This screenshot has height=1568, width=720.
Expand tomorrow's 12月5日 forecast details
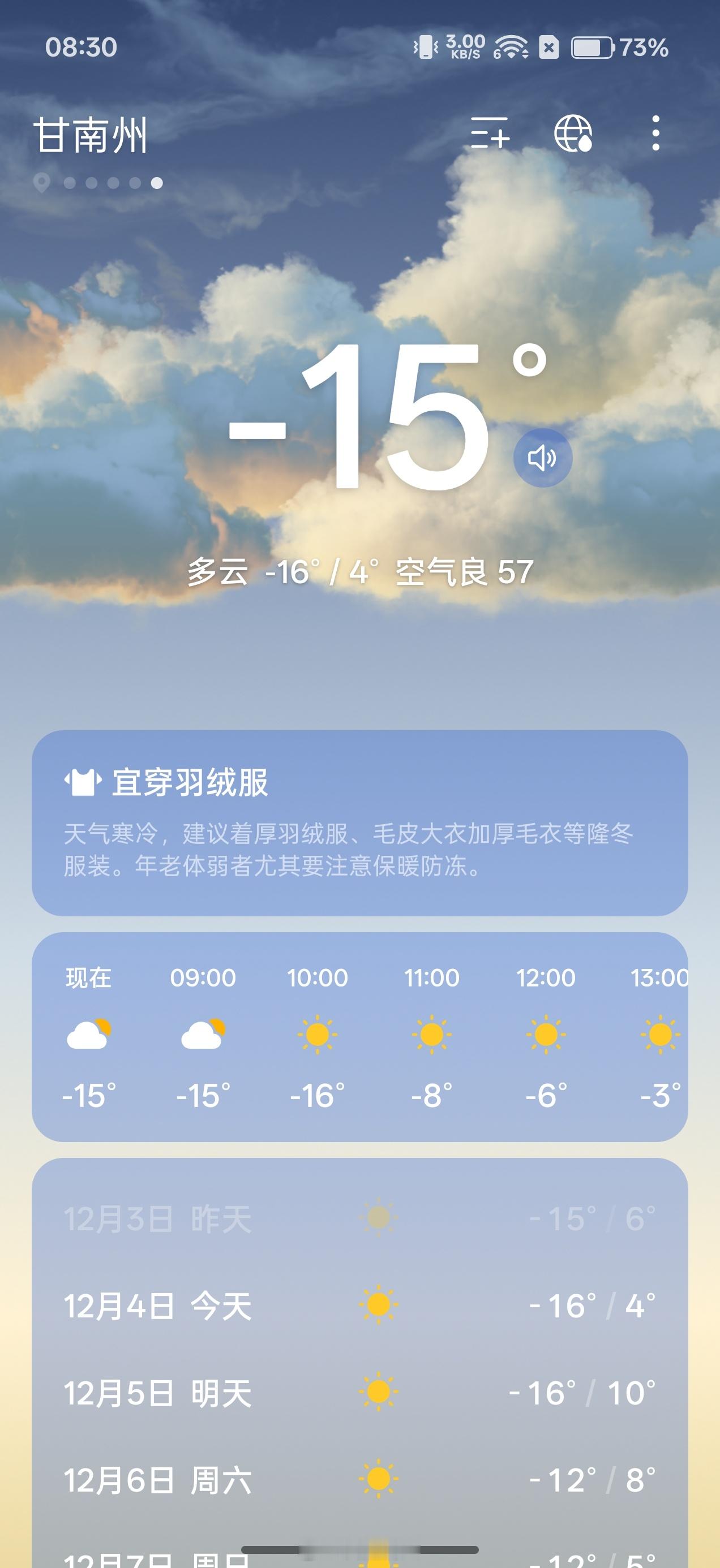(x=359, y=1394)
